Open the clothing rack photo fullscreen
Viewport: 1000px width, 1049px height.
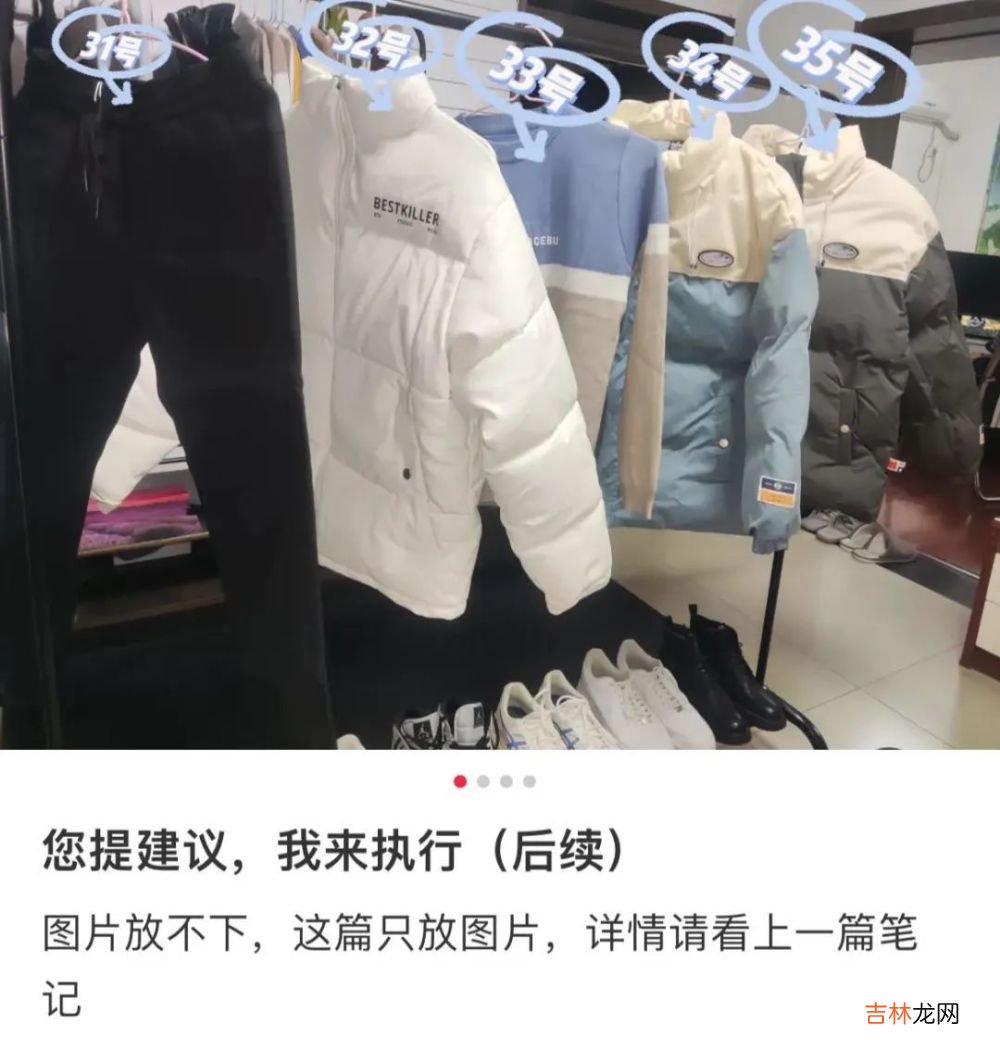[x=500, y=375]
